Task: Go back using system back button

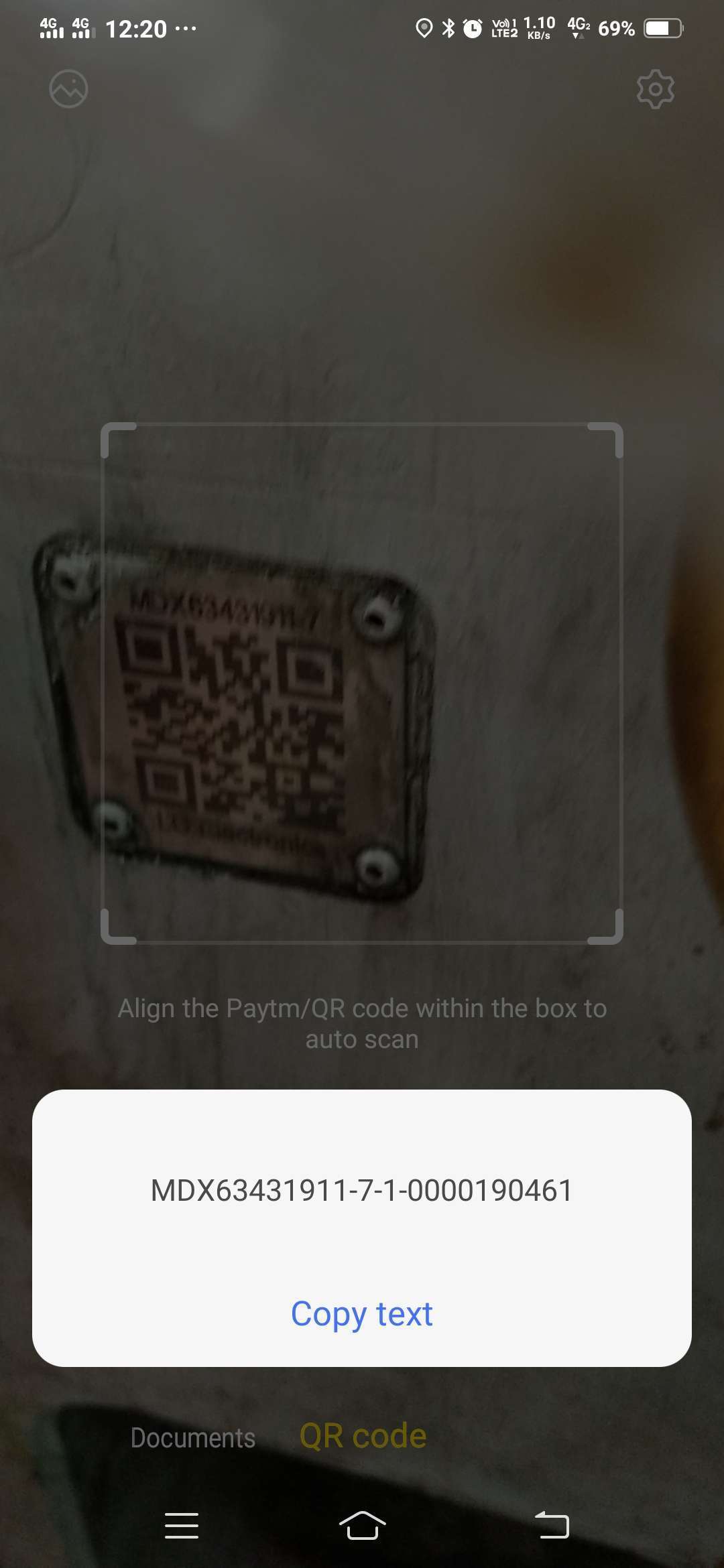Action: coord(552,1526)
